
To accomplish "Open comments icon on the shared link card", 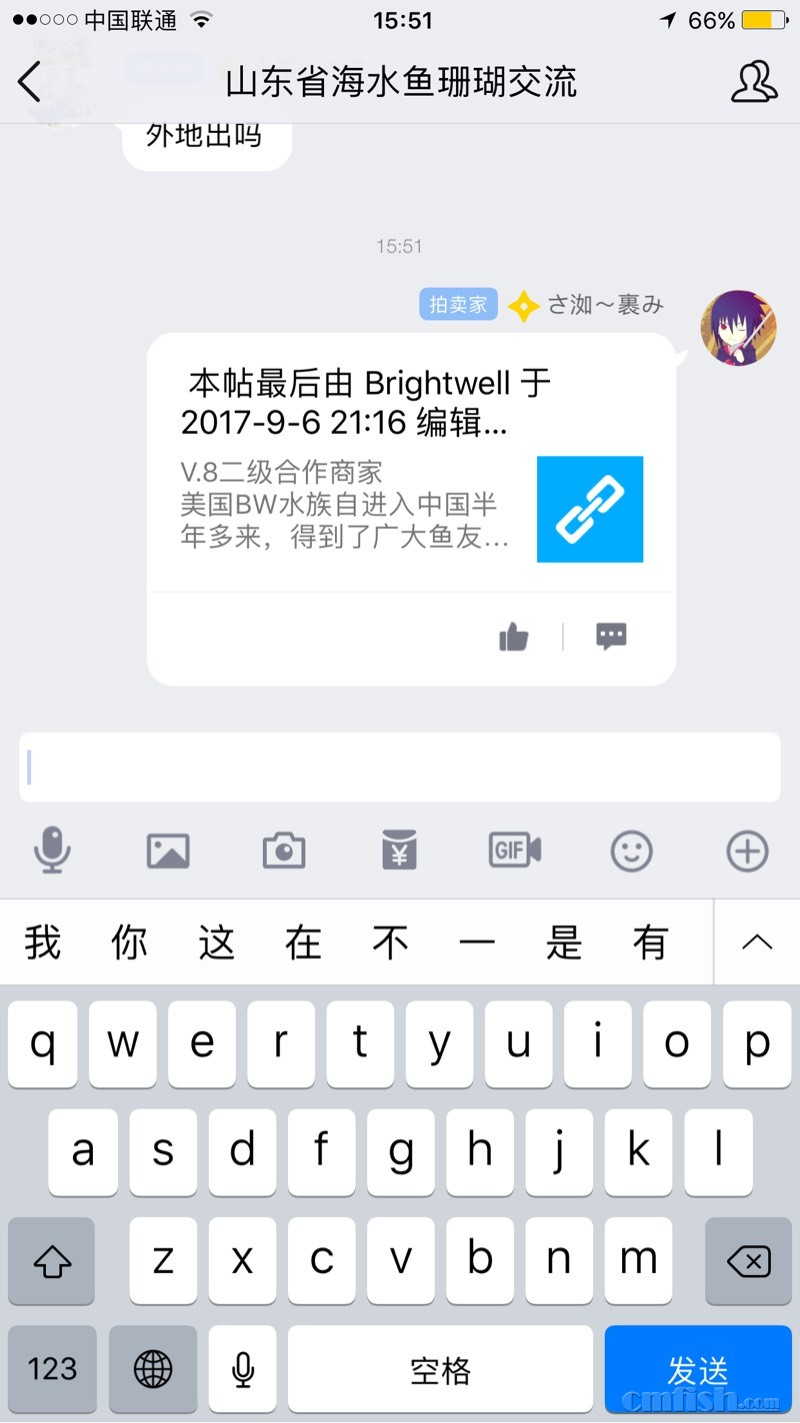I will pyautogui.click(x=610, y=636).
